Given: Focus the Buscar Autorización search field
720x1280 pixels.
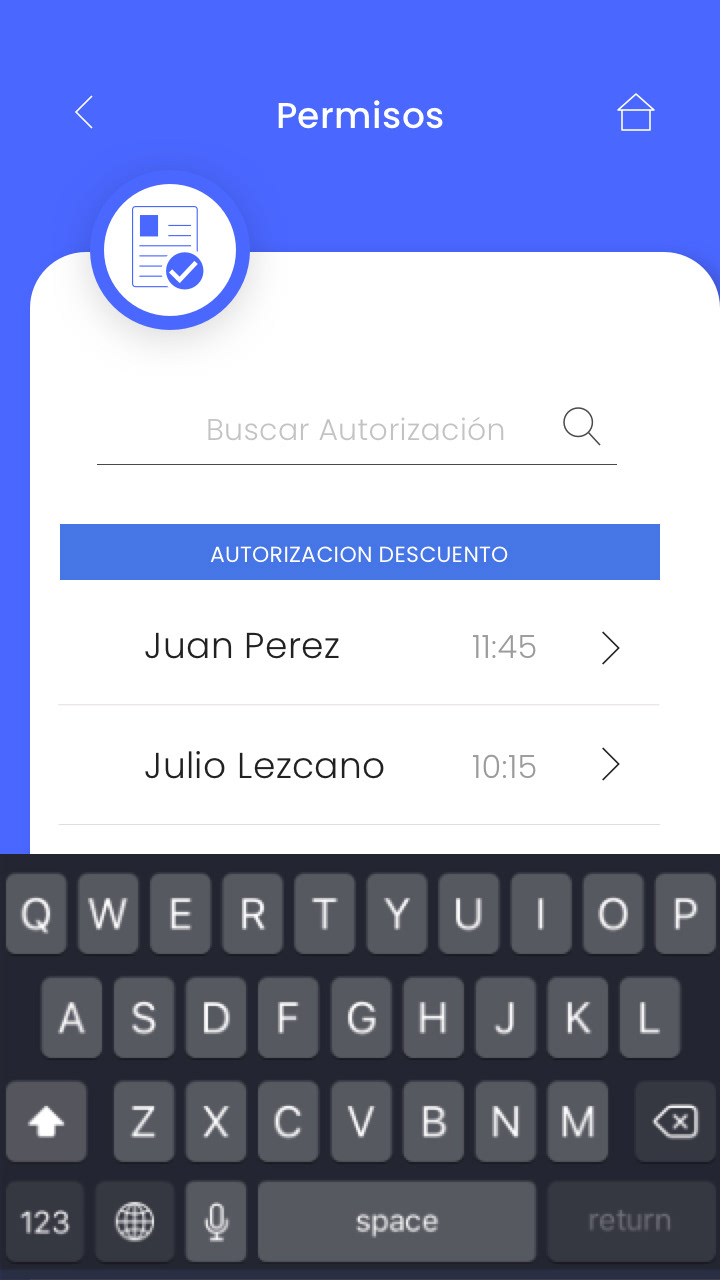Looking at the screenshot, I should click(x=356, y=430).
